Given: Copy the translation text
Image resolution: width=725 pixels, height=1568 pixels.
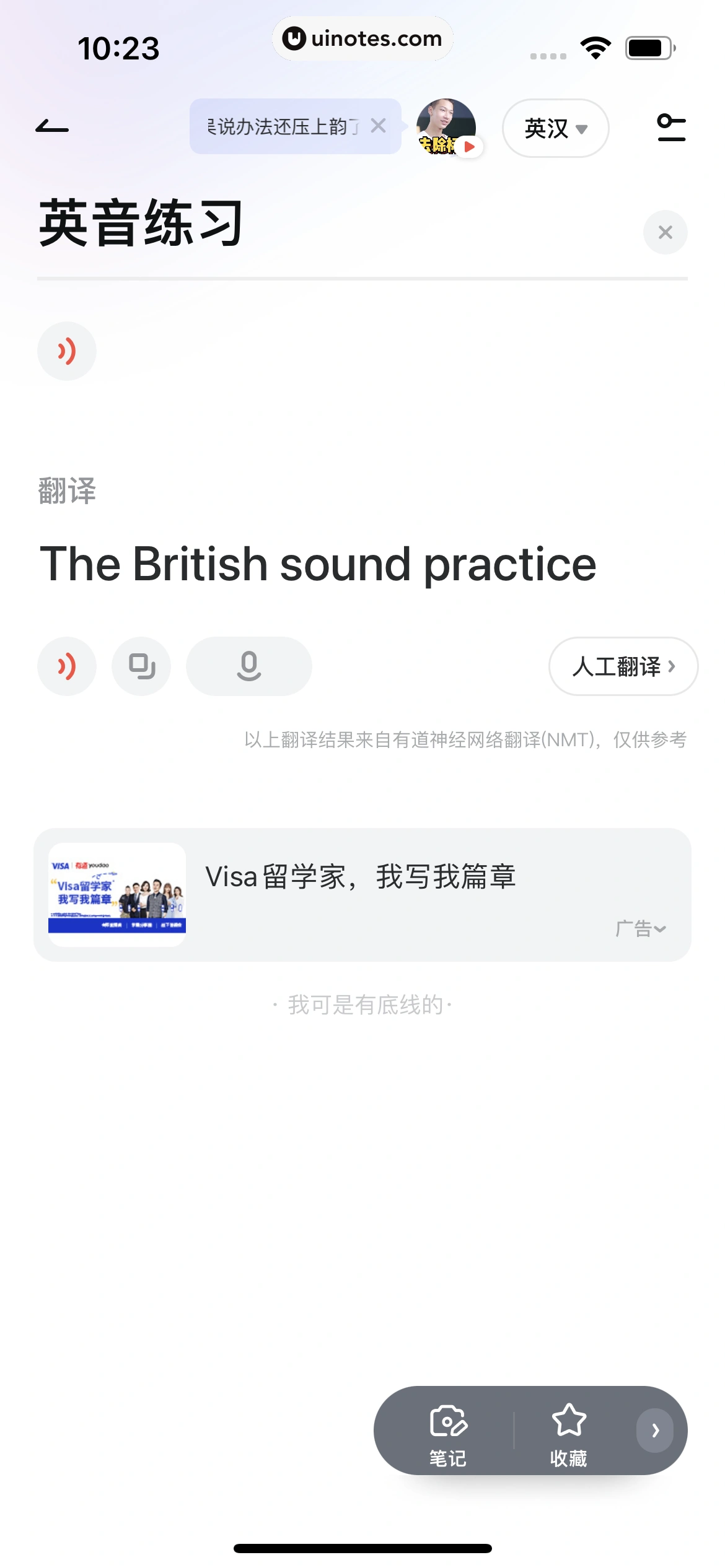Looking at the screenshot, I should 141,666.
